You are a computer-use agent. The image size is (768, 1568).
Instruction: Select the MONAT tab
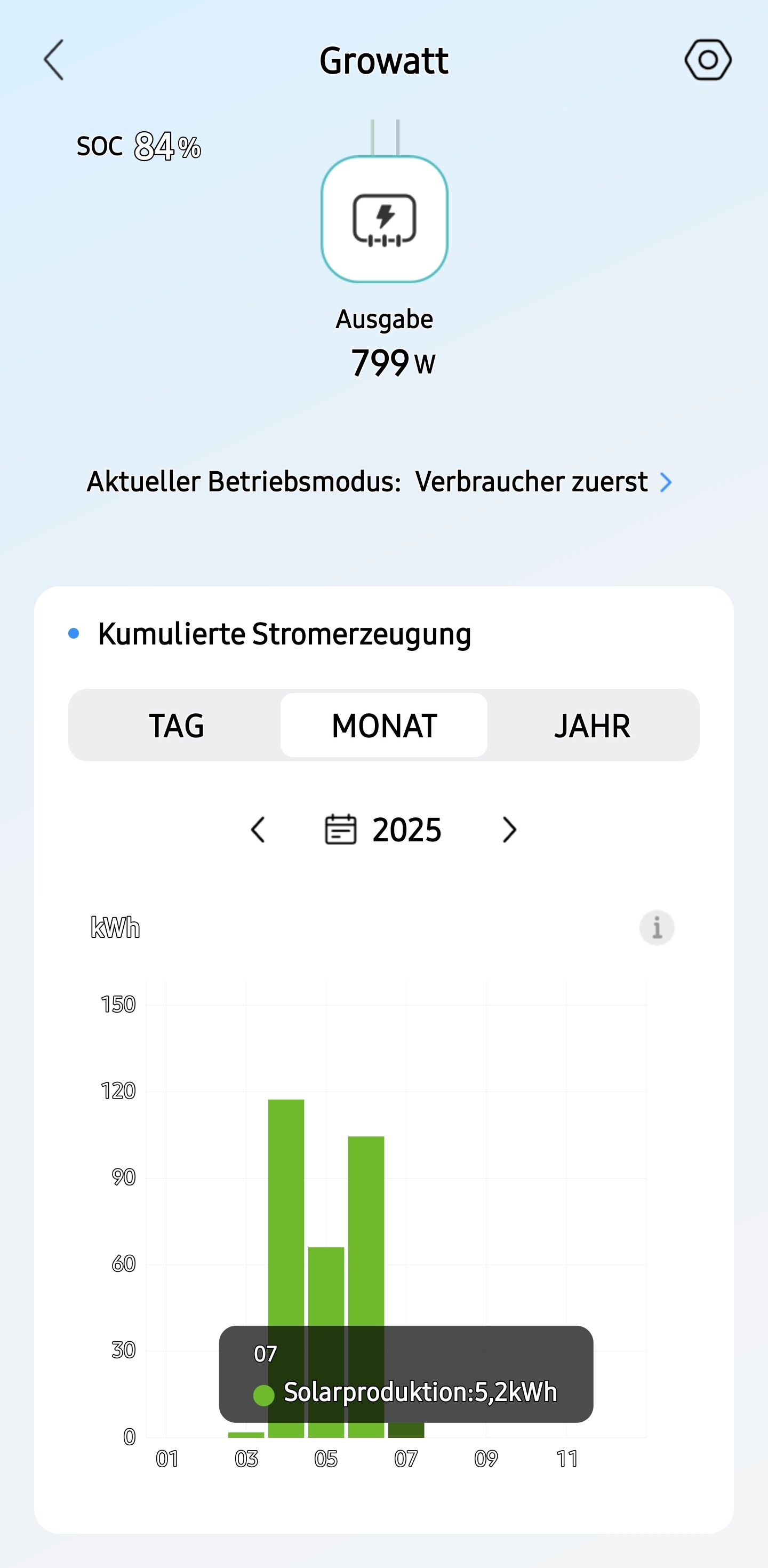tap(384, 725)
